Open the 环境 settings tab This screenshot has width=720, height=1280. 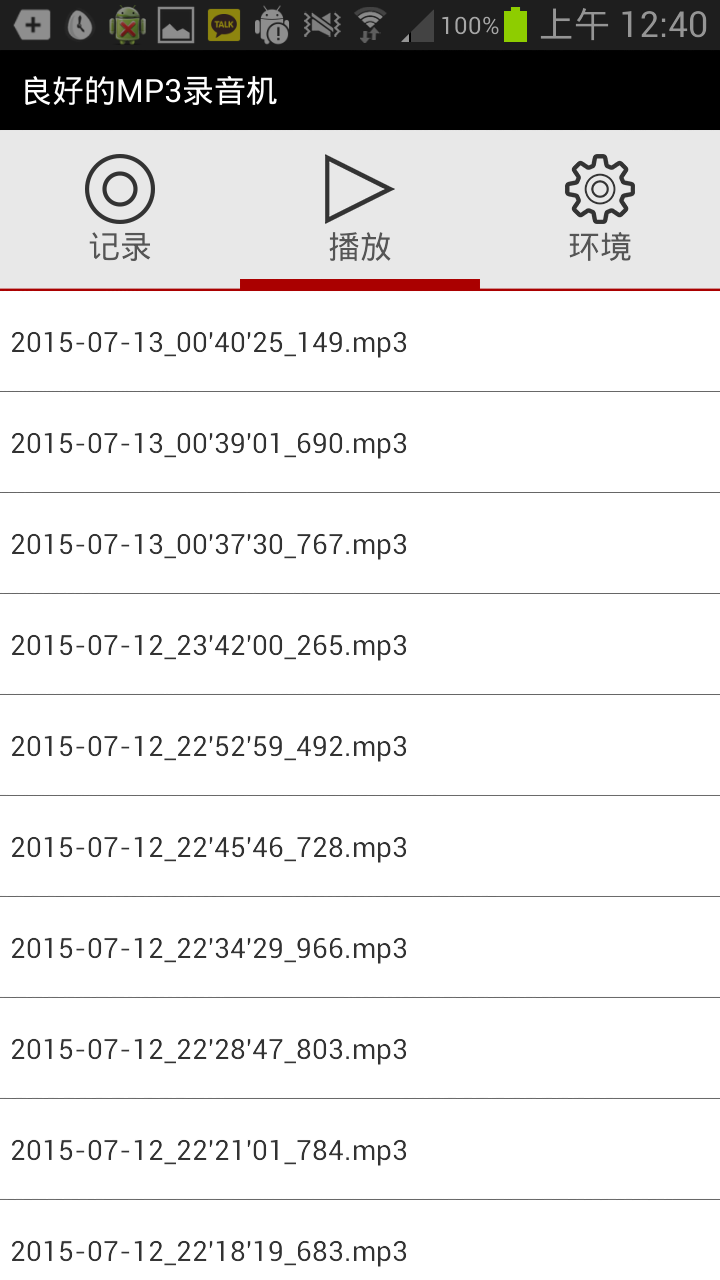tap(600, 209)
